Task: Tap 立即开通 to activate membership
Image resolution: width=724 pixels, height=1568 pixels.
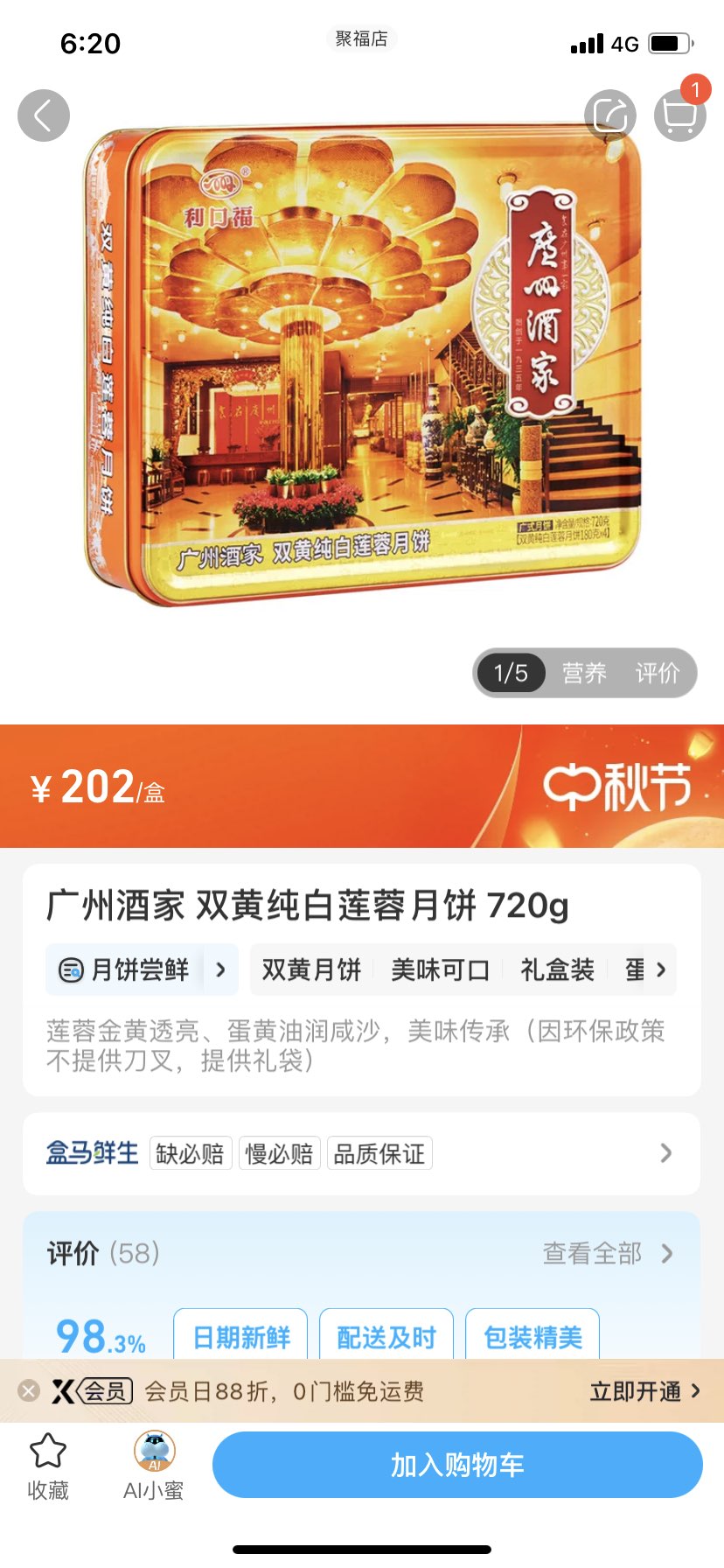Action: 644,1391
